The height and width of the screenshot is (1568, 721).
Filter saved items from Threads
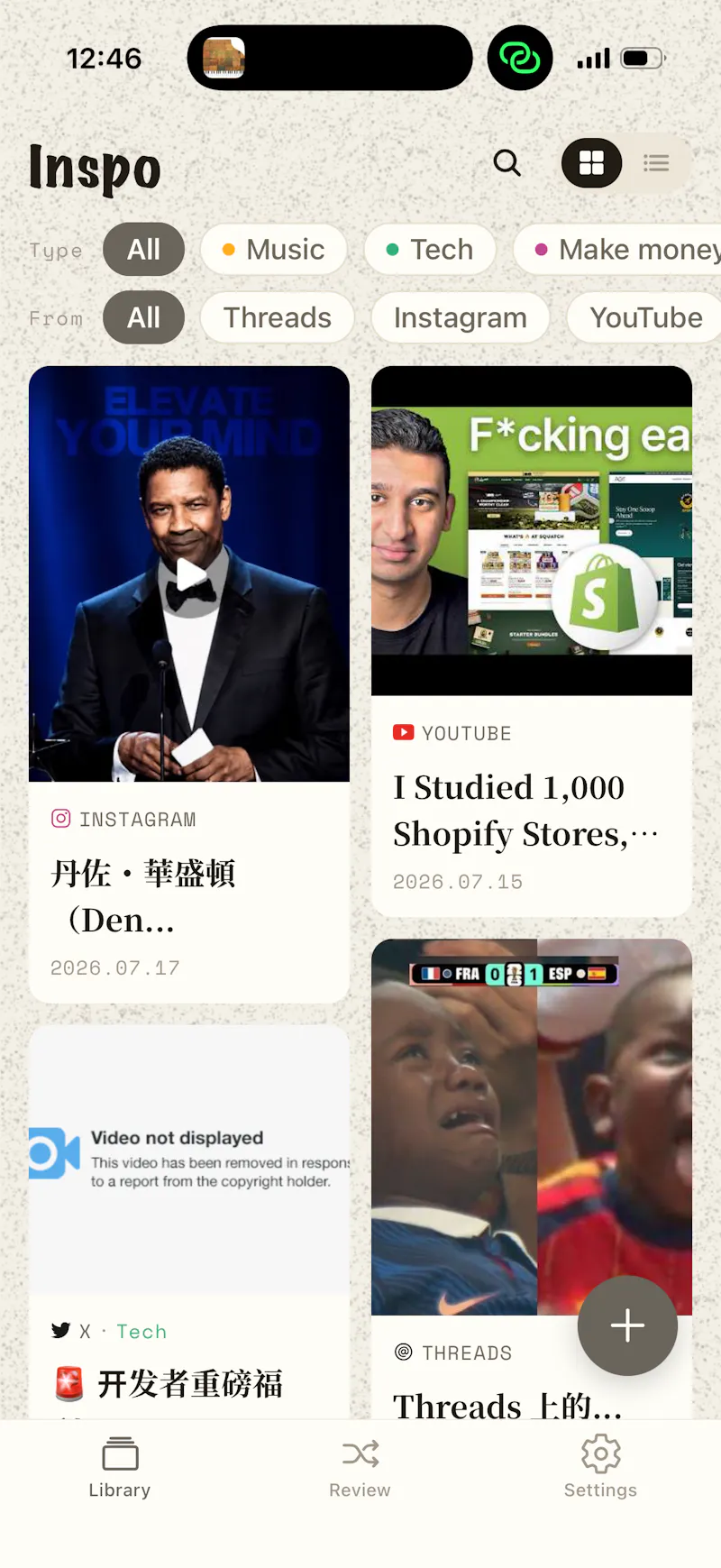[278, 318]
